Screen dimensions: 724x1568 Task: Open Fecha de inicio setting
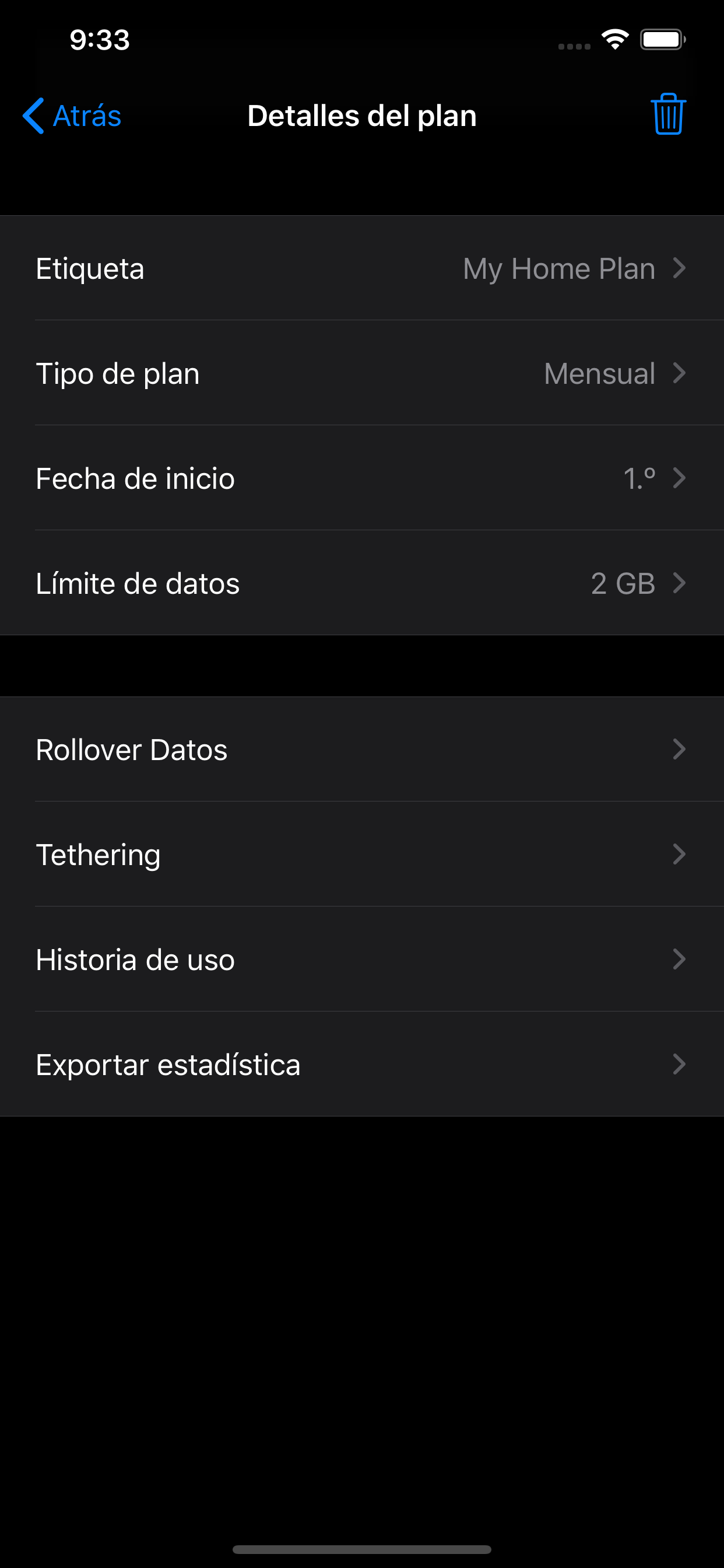coord(362,478)
